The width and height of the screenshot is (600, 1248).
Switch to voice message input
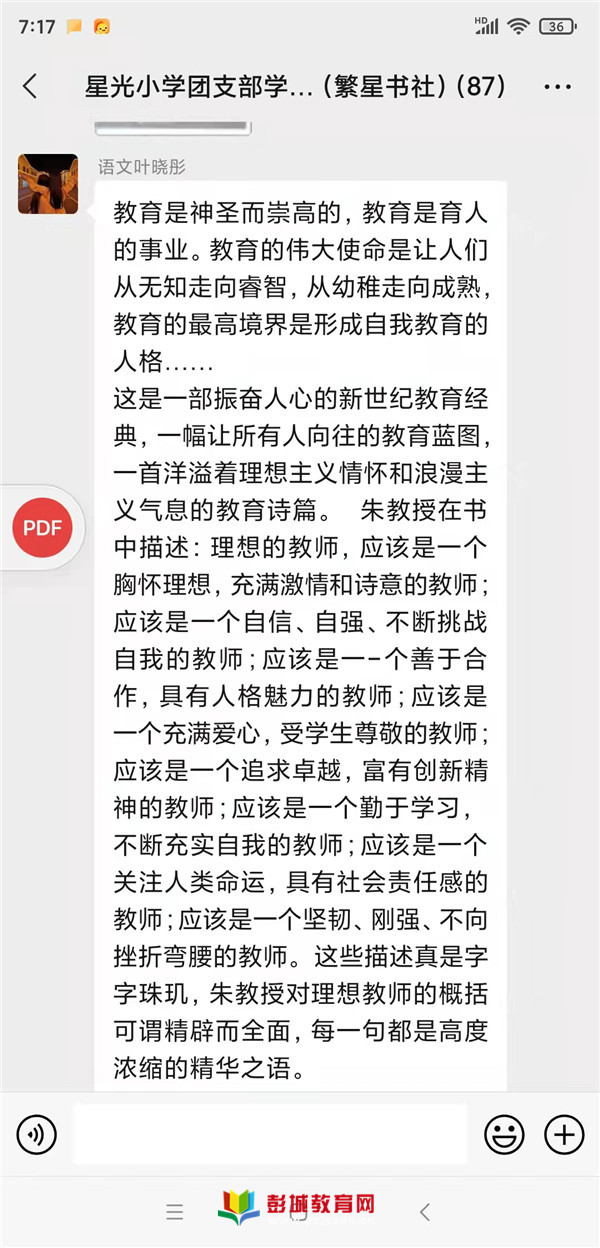tap(37, 1134)
